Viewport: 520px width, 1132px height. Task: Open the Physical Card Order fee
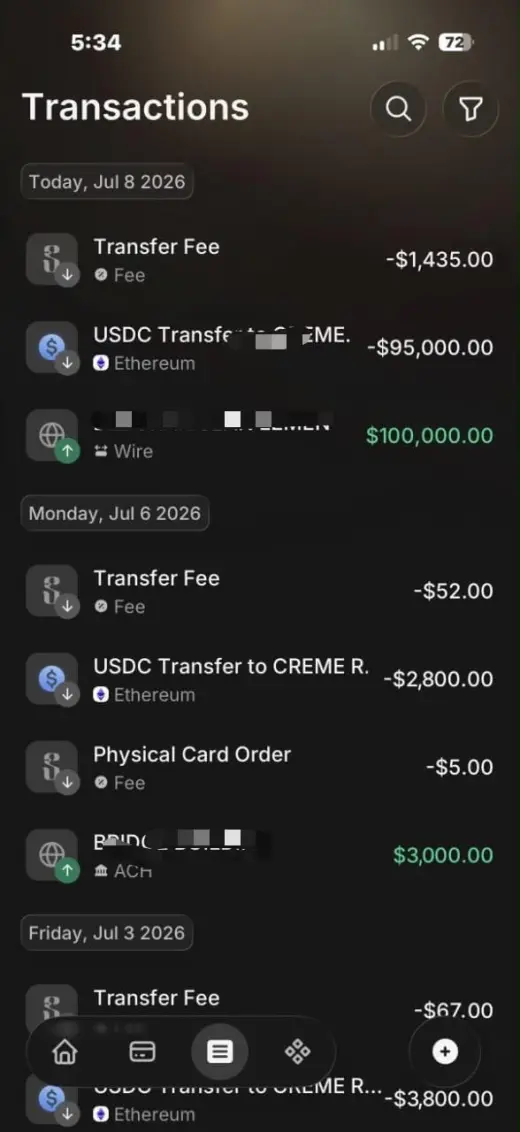[x=260, y=767]
